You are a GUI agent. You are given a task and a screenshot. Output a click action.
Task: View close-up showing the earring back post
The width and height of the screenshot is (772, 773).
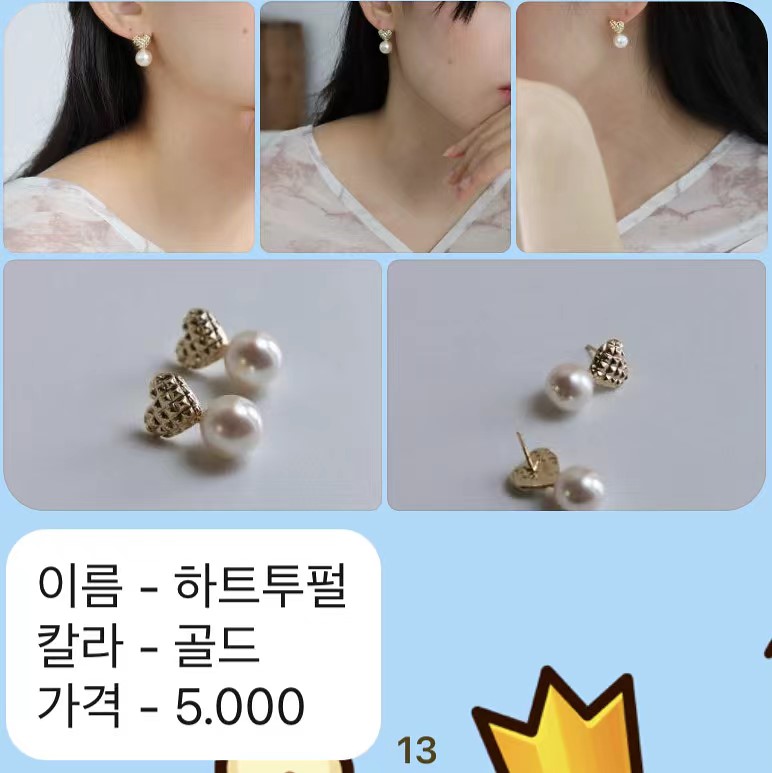point(576,385)
